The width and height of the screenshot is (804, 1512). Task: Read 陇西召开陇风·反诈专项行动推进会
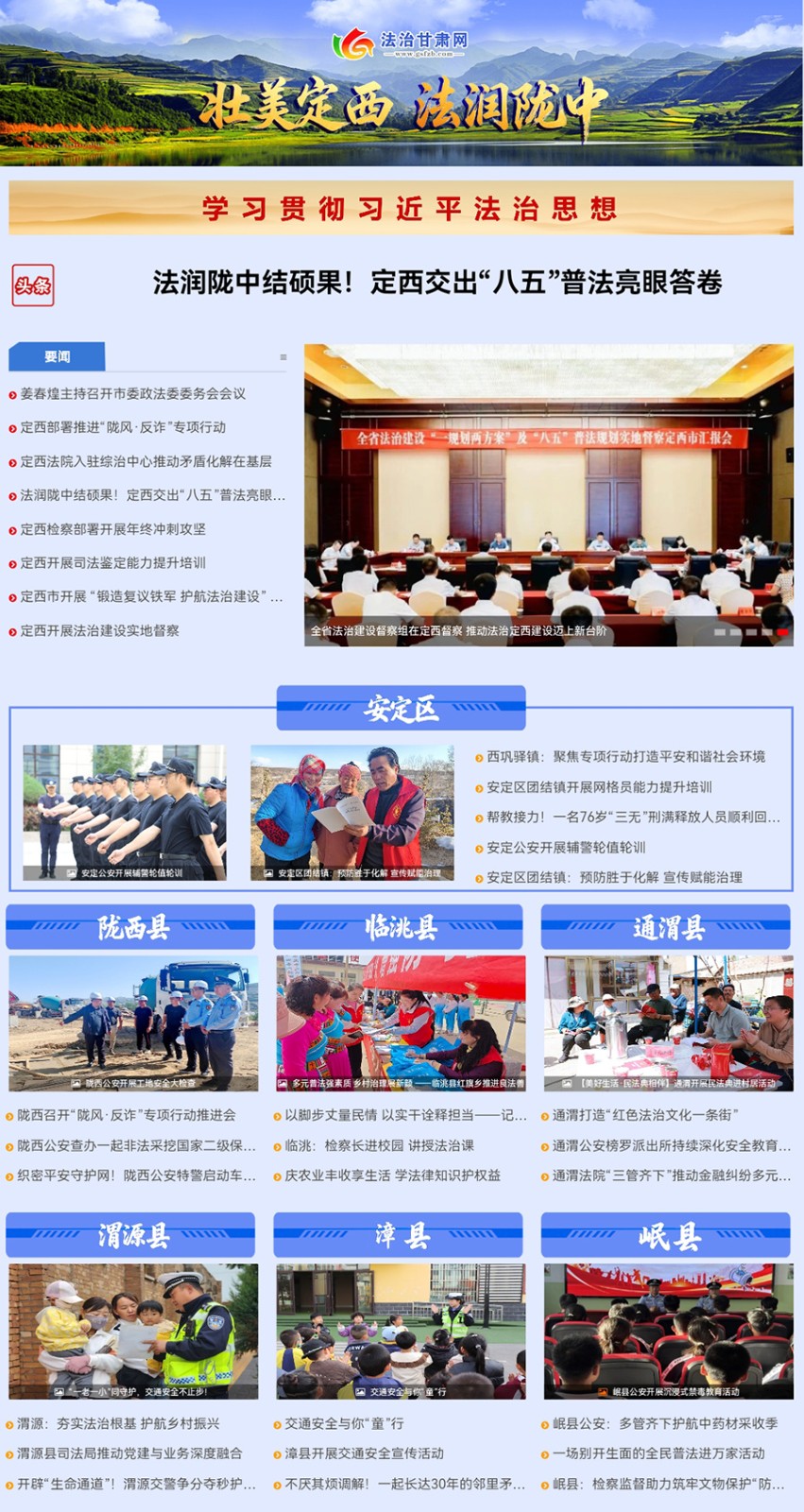pos(126,1115)
